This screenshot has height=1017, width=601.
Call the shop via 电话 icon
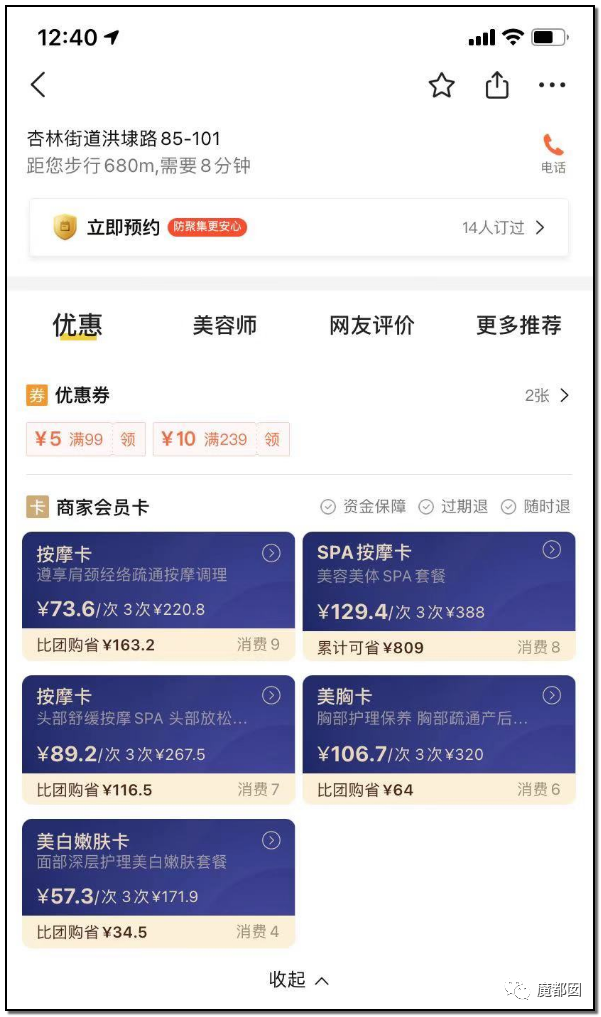pyautogui.click(x=553, y=154)
